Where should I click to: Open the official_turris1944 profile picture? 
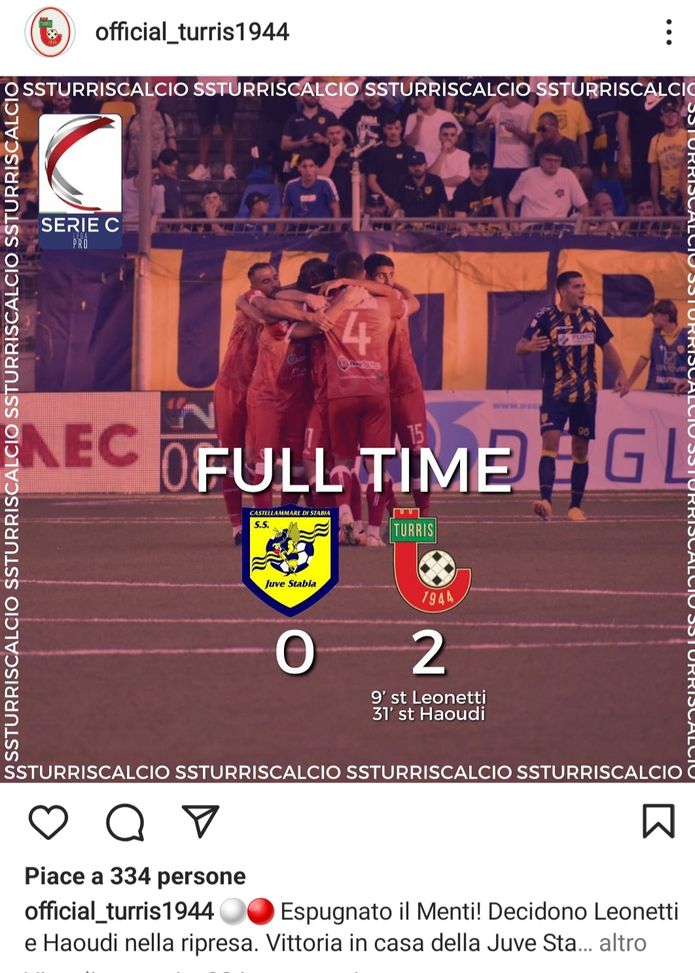[49, 32]
